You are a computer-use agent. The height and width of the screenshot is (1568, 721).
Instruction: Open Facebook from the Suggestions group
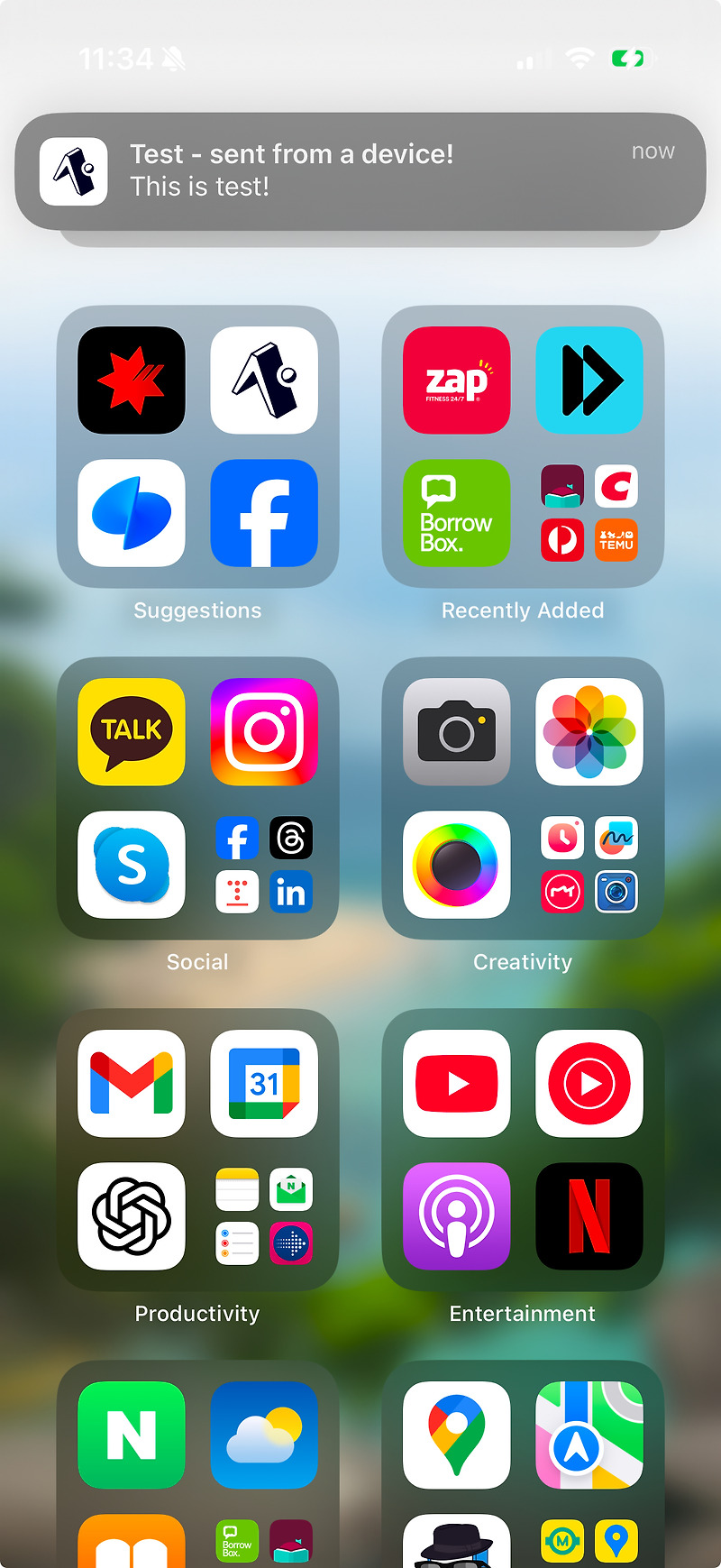click(x=264, y=514)
